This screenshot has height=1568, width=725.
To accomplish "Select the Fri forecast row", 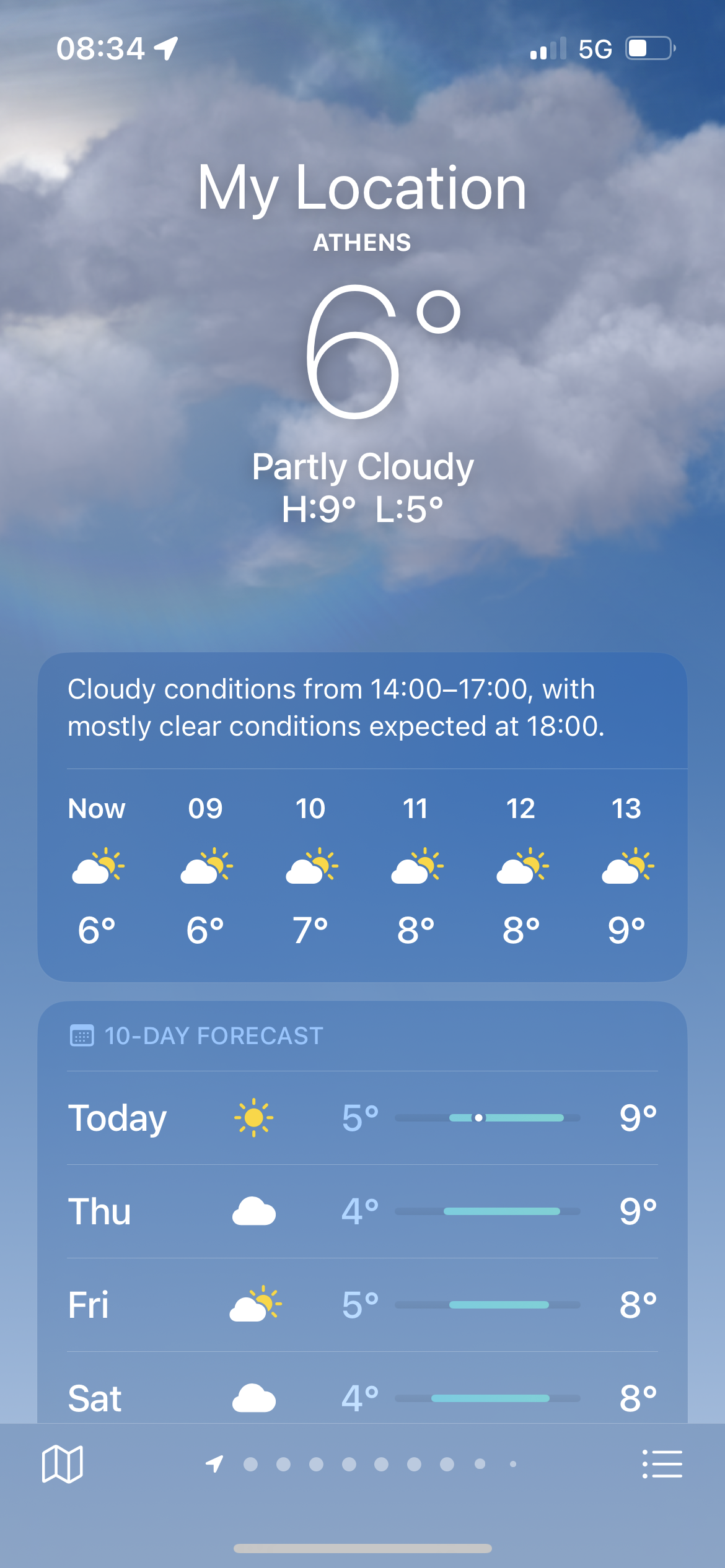I will pyautogui.click(x=362, y=1305).
